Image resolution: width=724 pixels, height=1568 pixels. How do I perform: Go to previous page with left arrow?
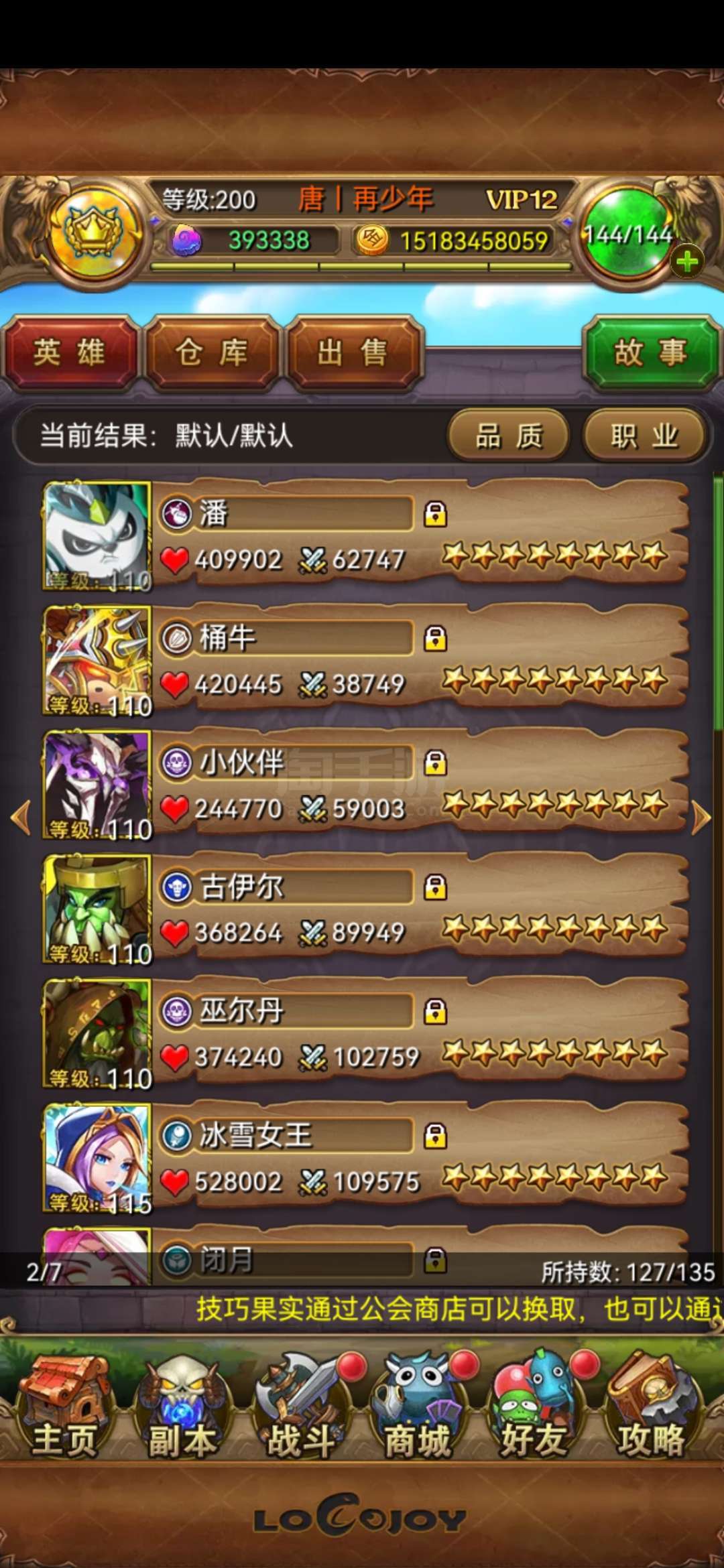21,818
